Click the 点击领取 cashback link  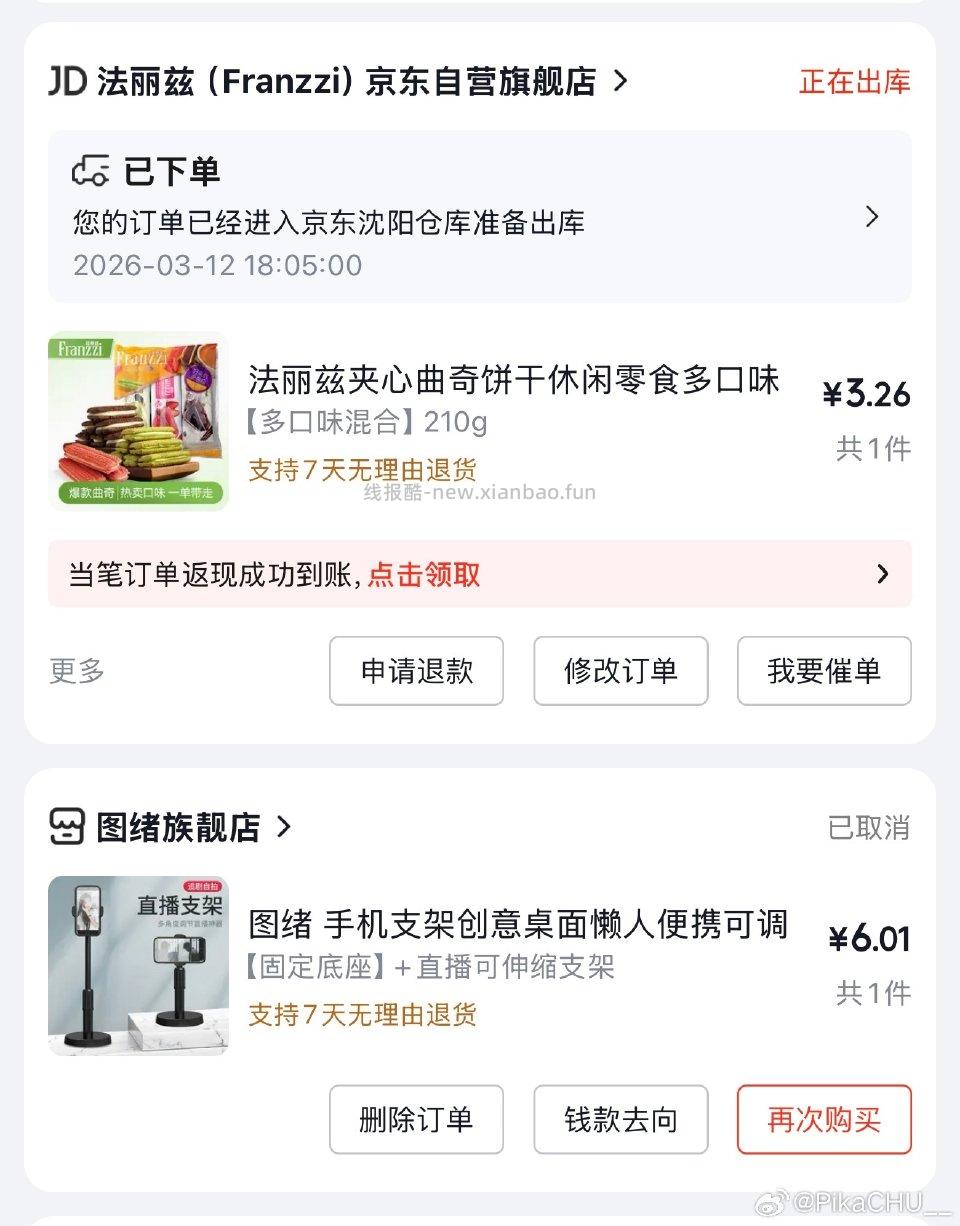coord(424,574)
